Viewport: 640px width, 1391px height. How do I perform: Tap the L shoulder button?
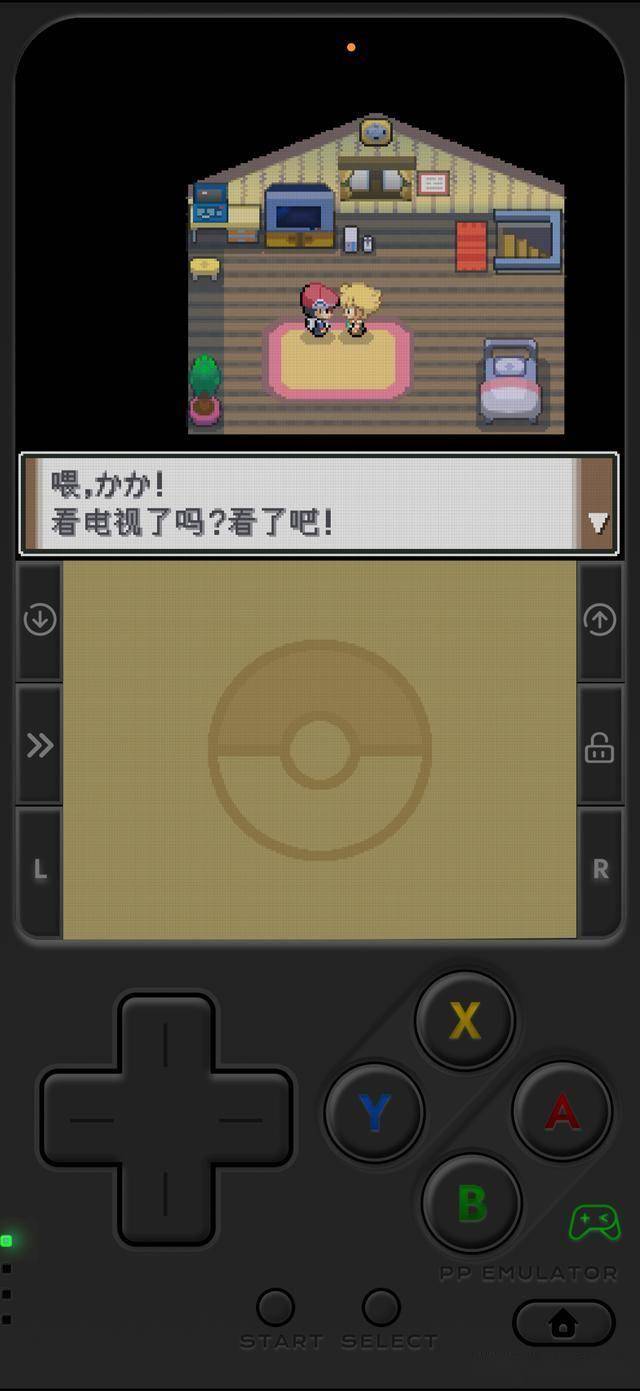coord(40,869)
